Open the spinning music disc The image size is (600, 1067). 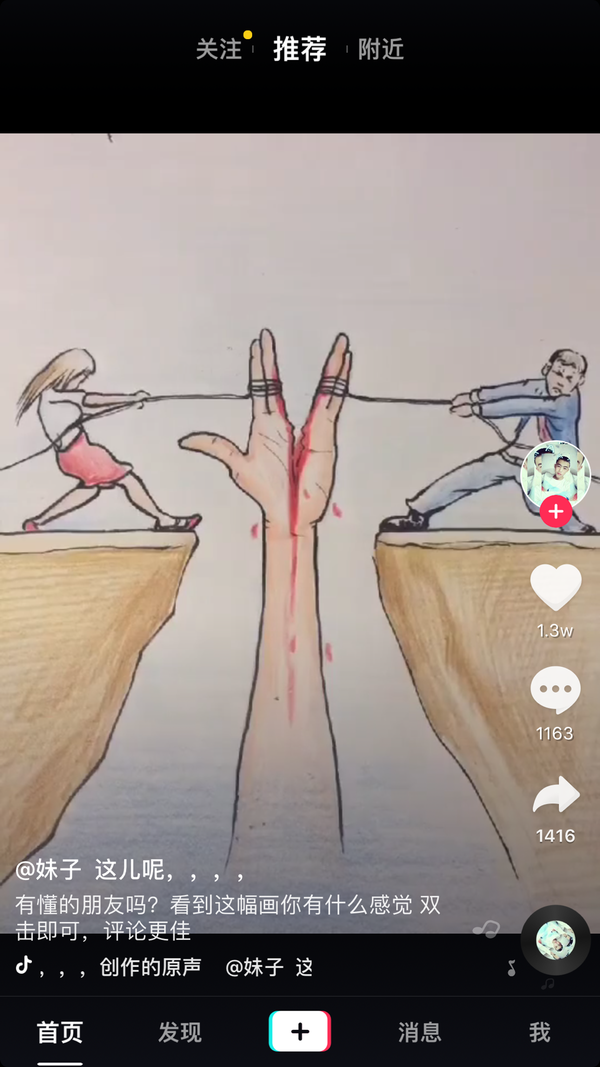556,940
